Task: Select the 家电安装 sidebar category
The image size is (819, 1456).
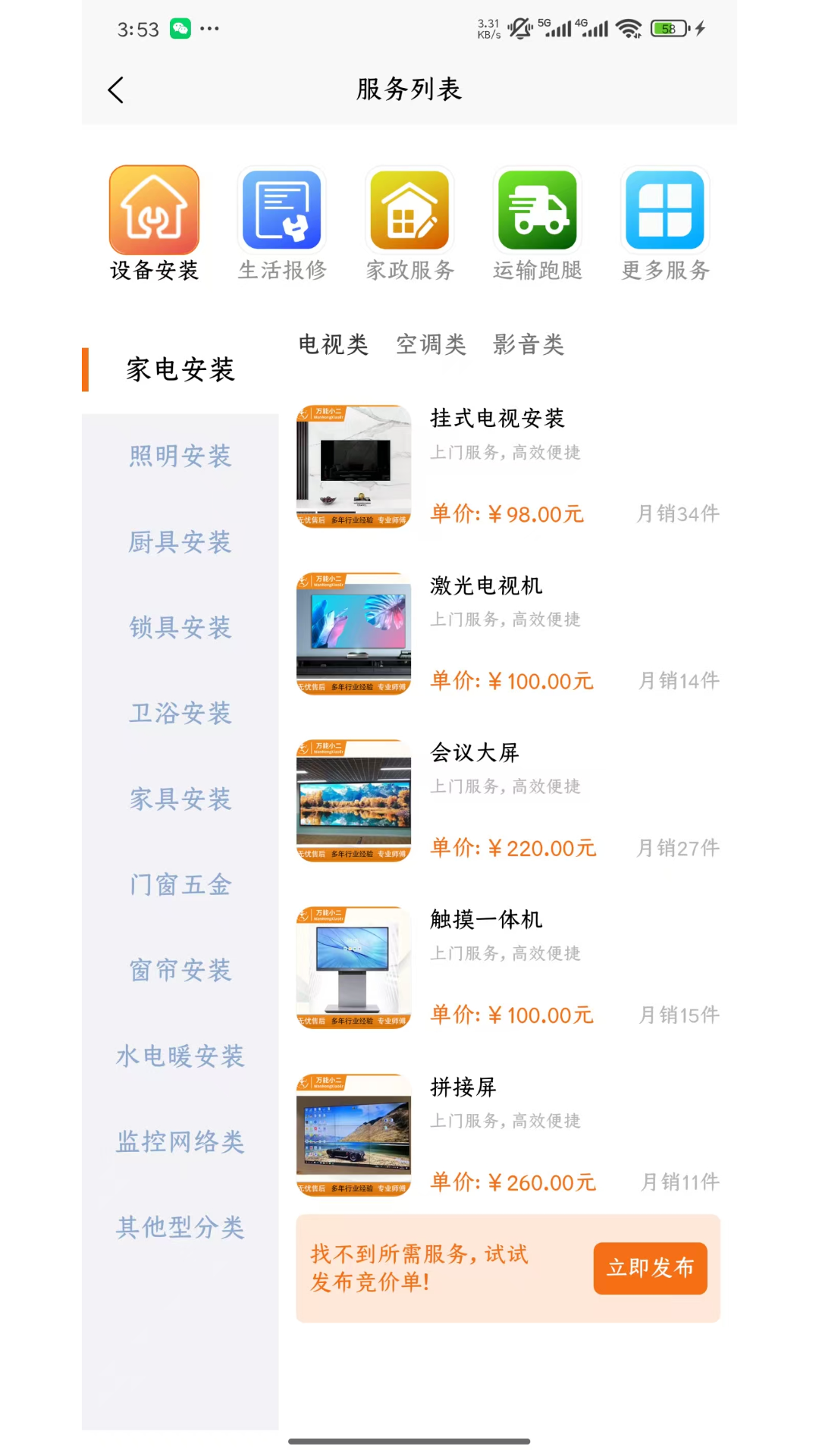Action: point(180,370)
